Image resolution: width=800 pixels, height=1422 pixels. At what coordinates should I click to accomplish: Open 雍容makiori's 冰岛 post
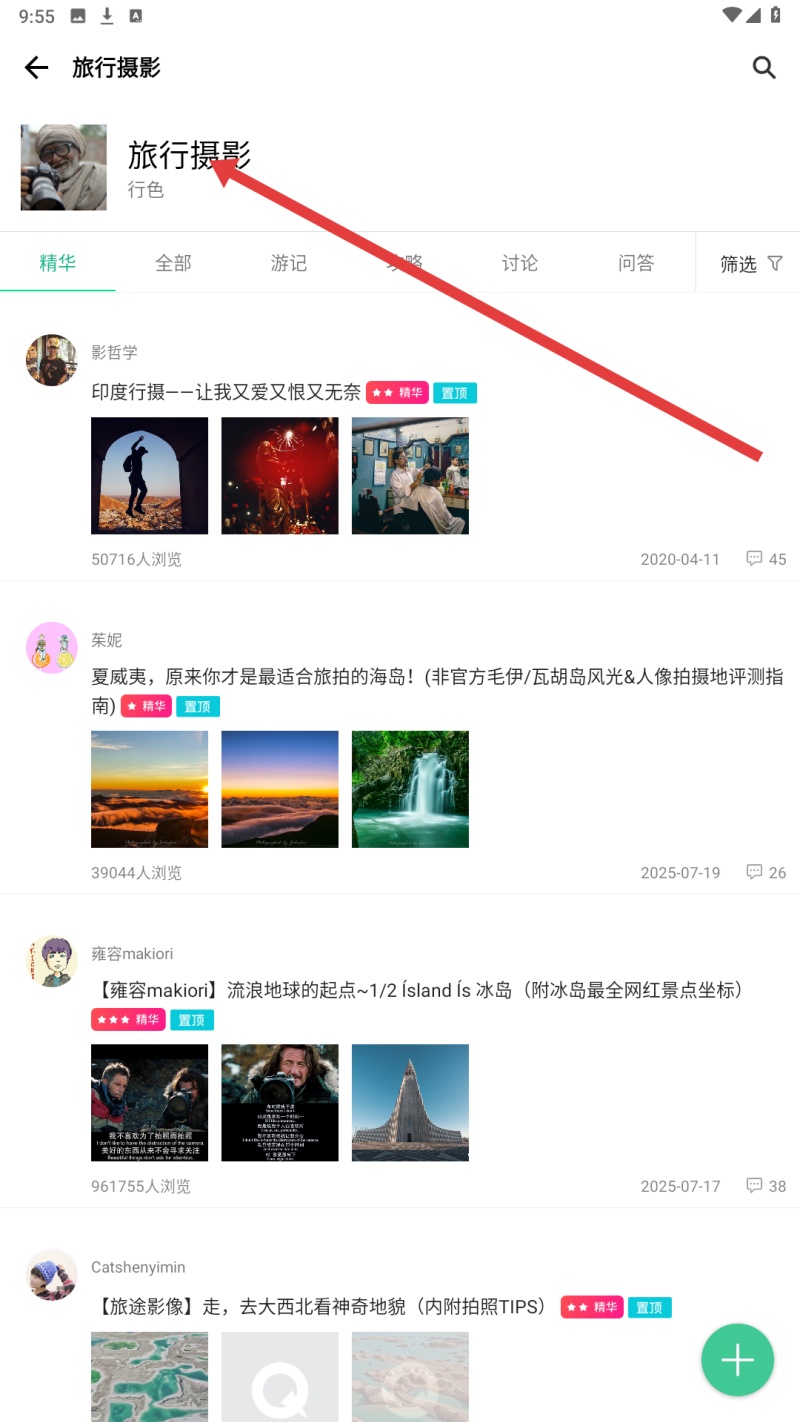coord(420,990)
